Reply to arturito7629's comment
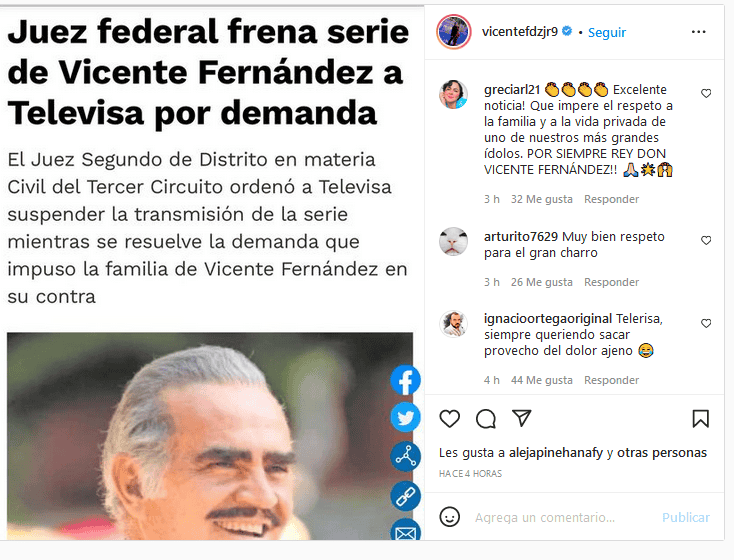This screenshot has height=560, width=734. 611,282
